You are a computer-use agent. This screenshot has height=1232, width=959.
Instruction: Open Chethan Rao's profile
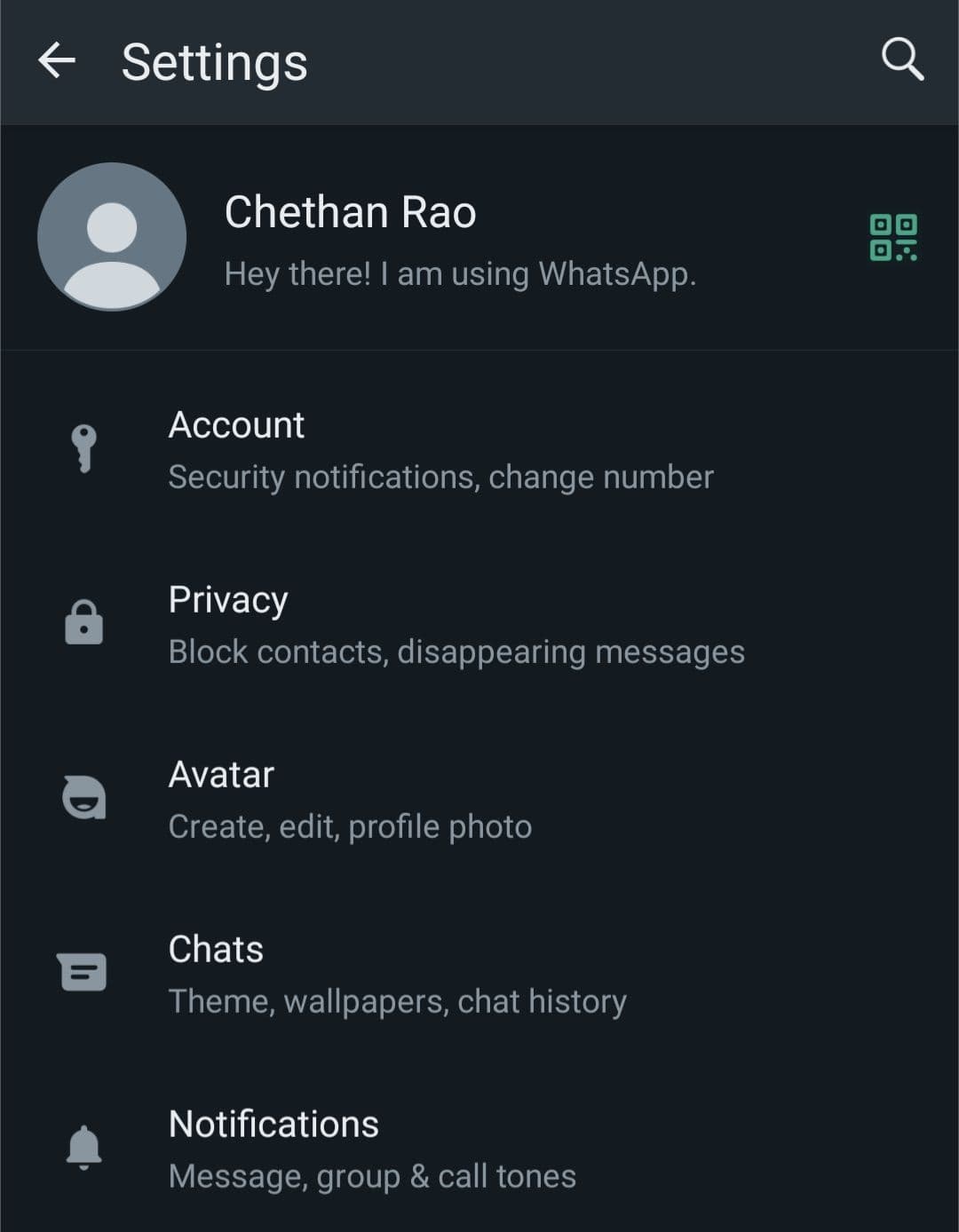[350, 237]
